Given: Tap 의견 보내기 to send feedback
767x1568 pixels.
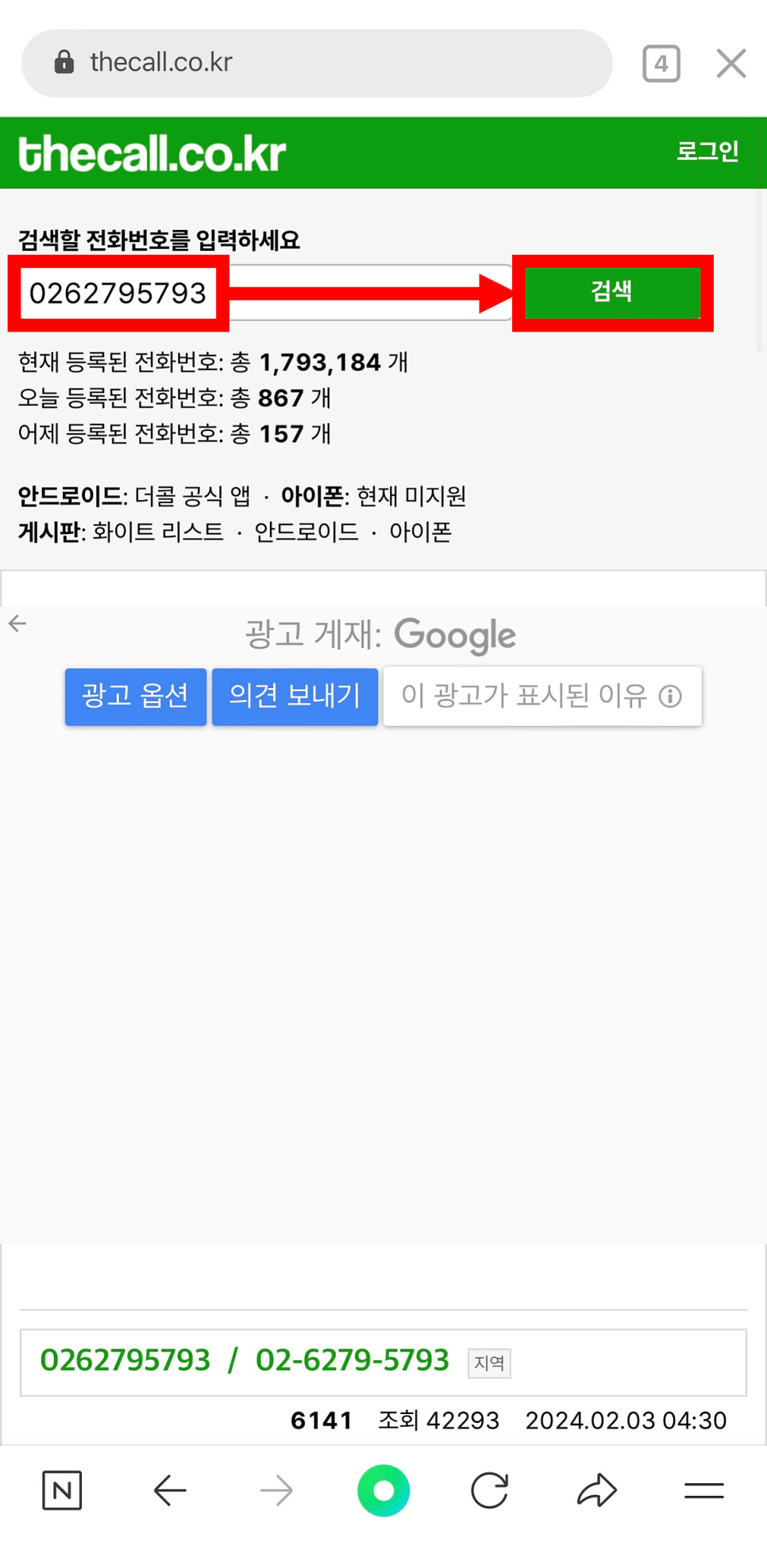Looking at the screenshot, I should pyautogui.click(x=295, y=697).
